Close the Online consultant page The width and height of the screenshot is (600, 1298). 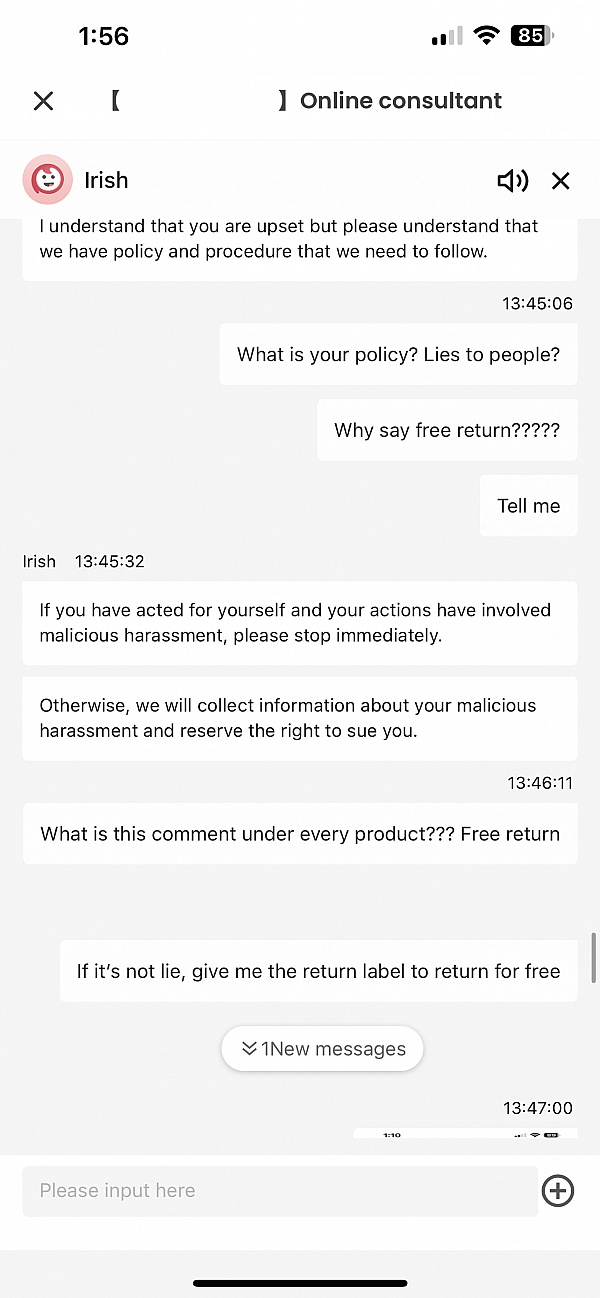coord(43,101)
